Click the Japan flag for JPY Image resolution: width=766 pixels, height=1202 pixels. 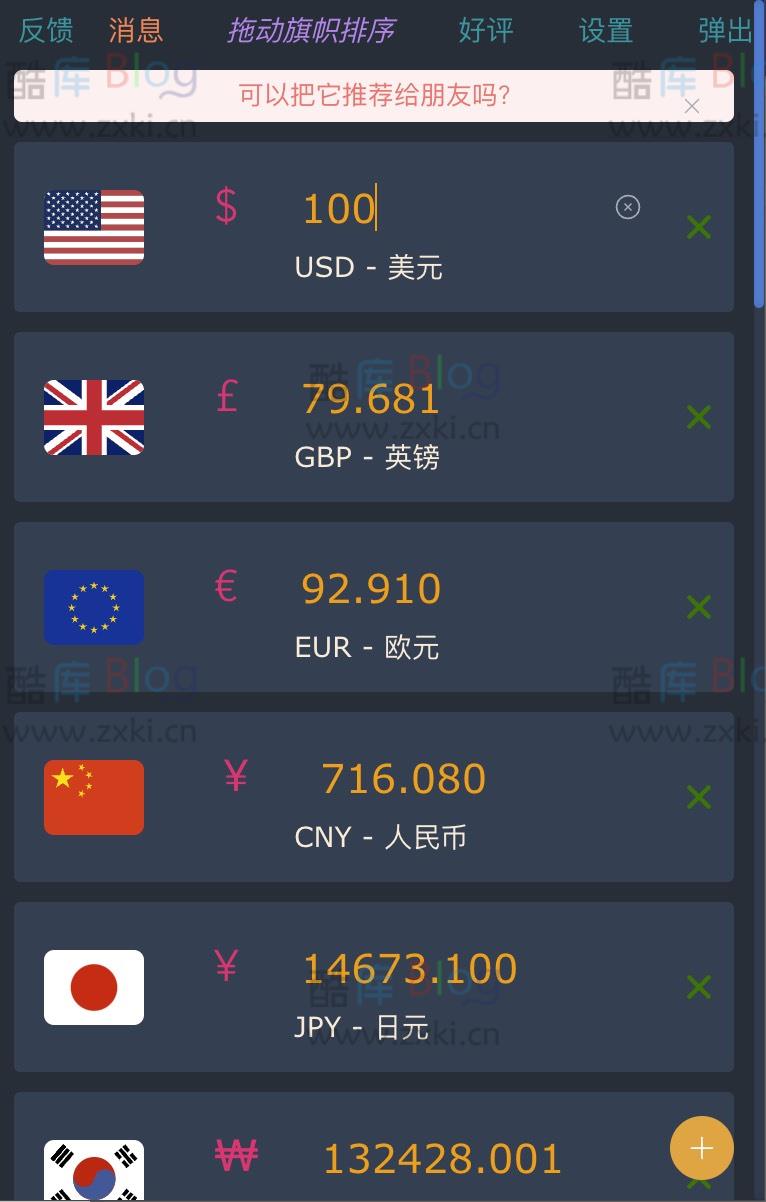point(93,987)
